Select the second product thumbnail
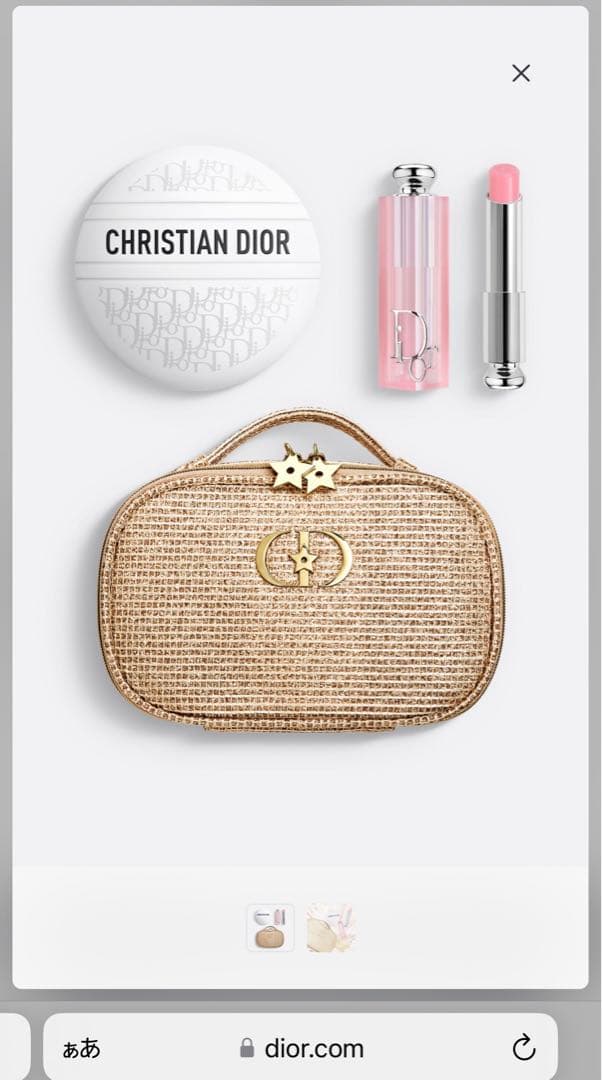 point(331,927)
